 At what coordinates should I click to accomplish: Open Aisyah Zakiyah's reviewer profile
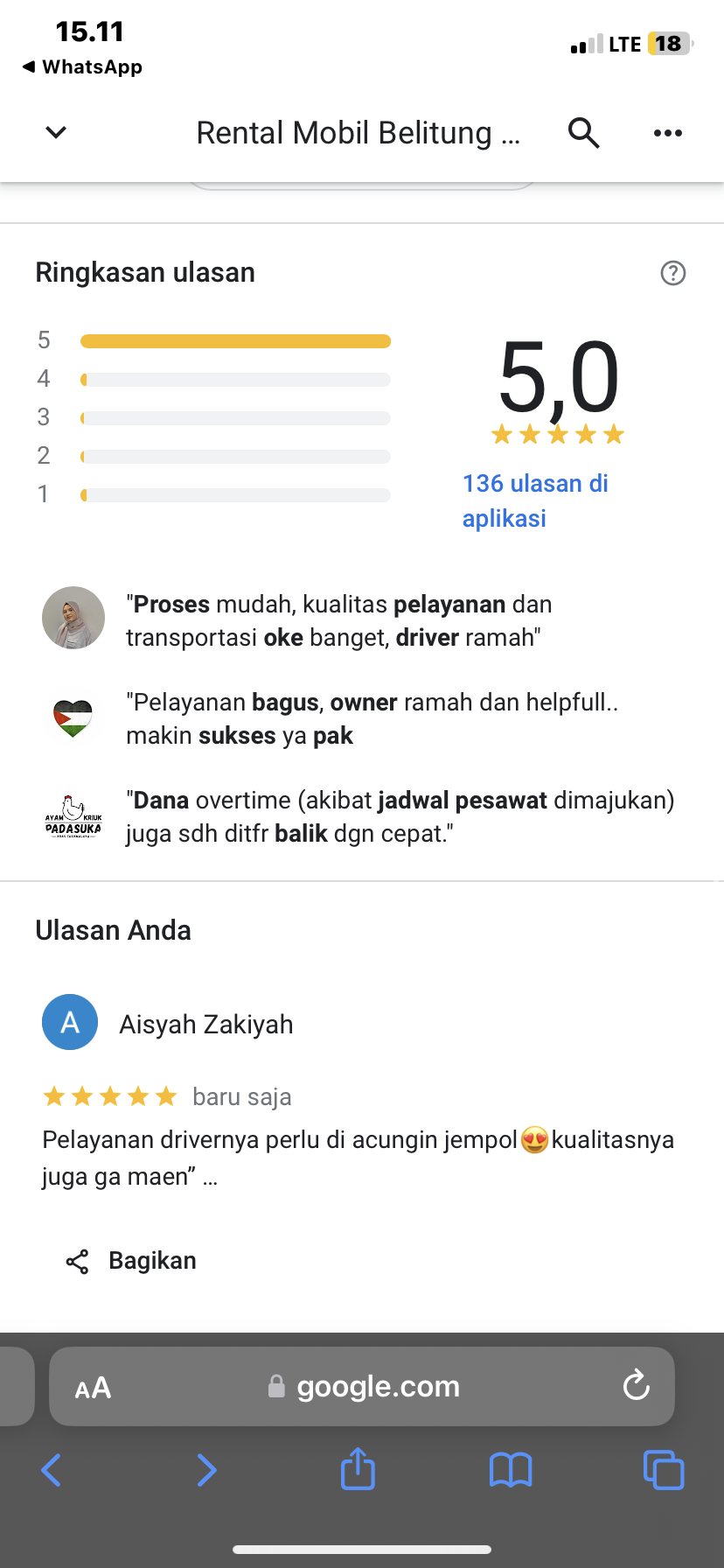(206, 1024)
